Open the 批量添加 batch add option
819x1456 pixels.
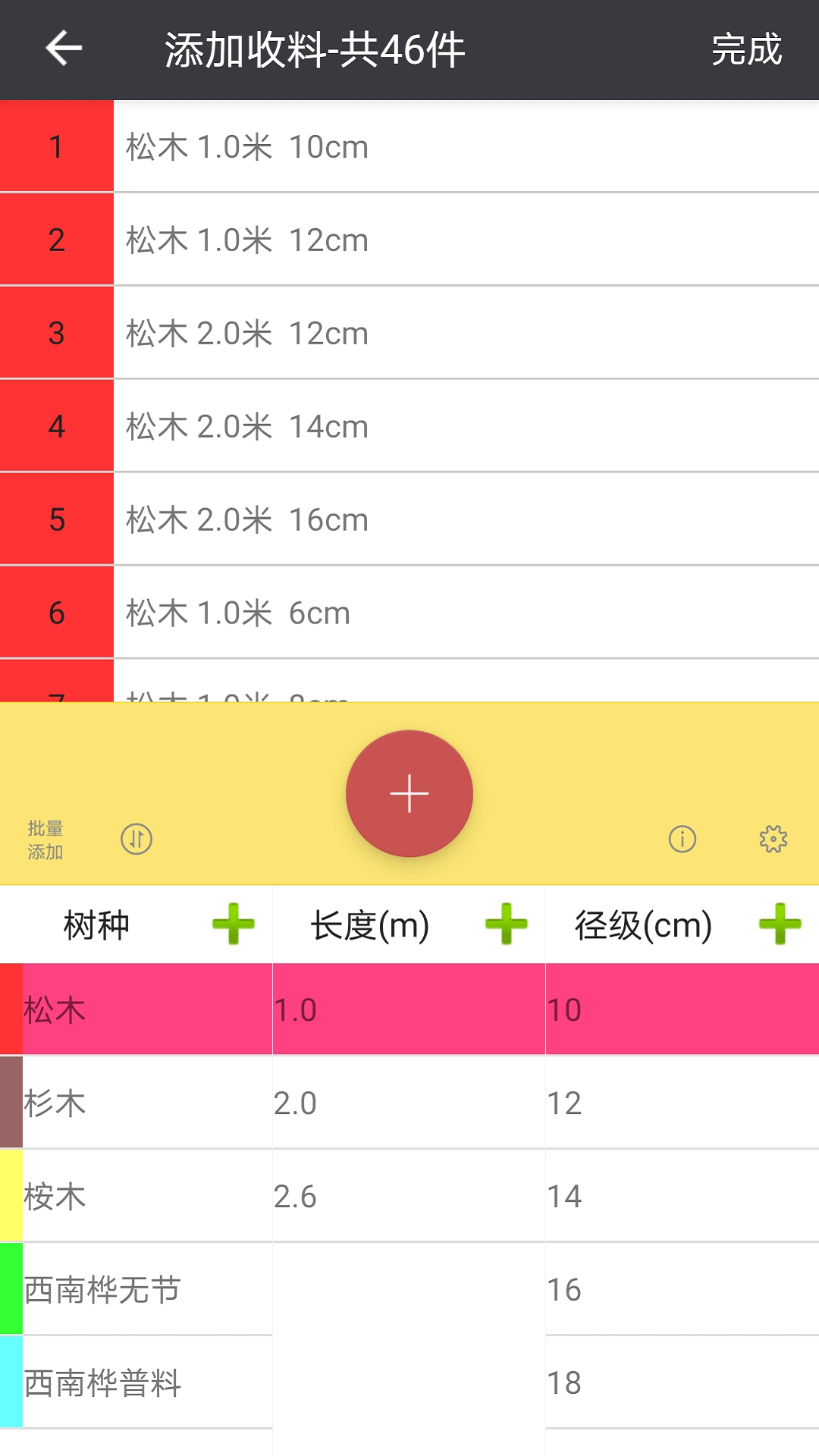coord(45,840)
